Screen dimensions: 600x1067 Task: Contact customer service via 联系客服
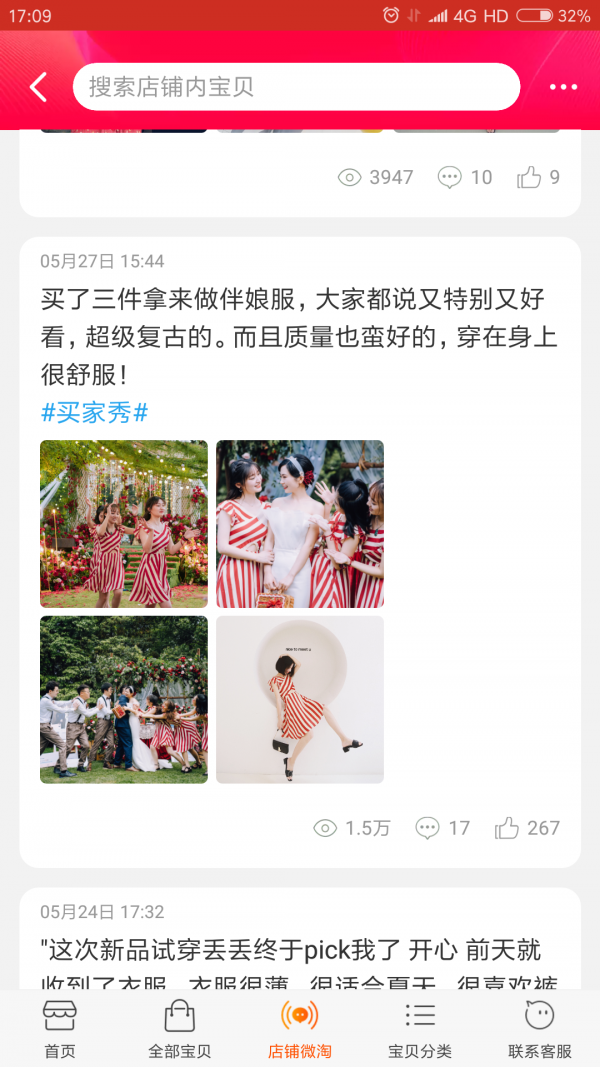click(x=539, y=1029)
